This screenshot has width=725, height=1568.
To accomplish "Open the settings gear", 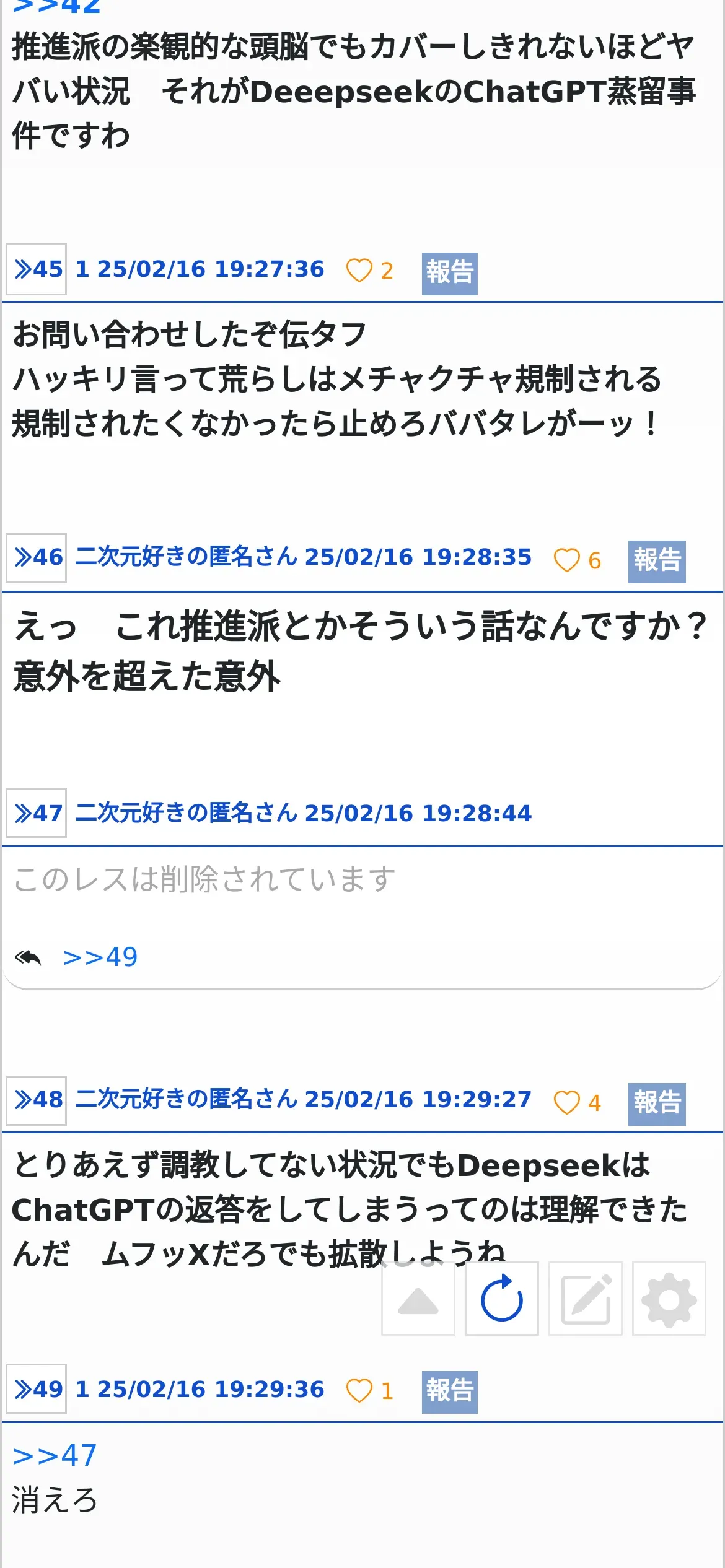I will 669,1299.
